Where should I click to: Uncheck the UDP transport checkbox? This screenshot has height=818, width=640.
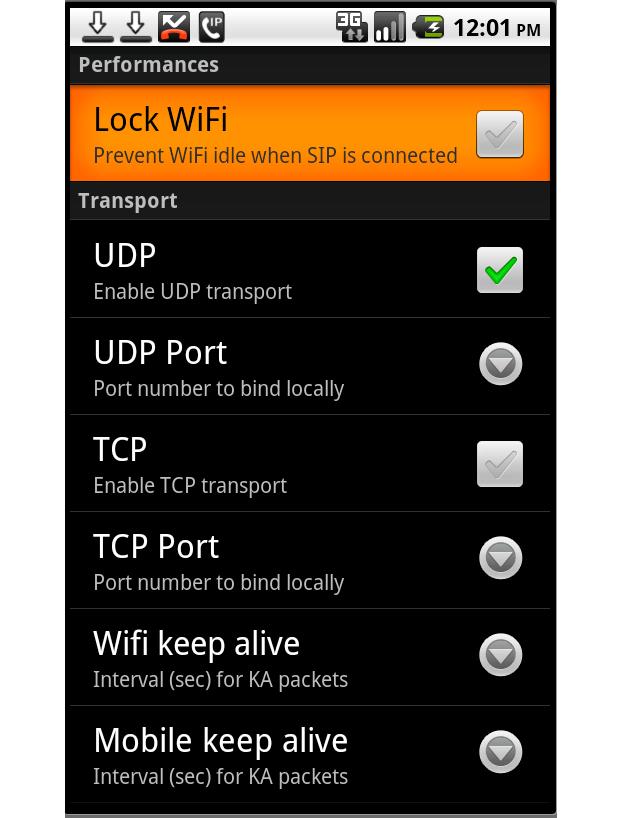tap(499, 270)
